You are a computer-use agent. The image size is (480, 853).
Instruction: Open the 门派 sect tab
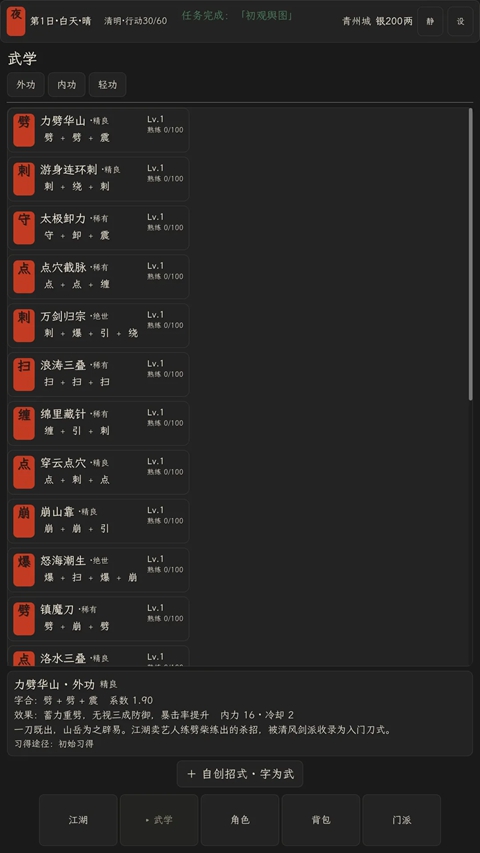point(402,820)
